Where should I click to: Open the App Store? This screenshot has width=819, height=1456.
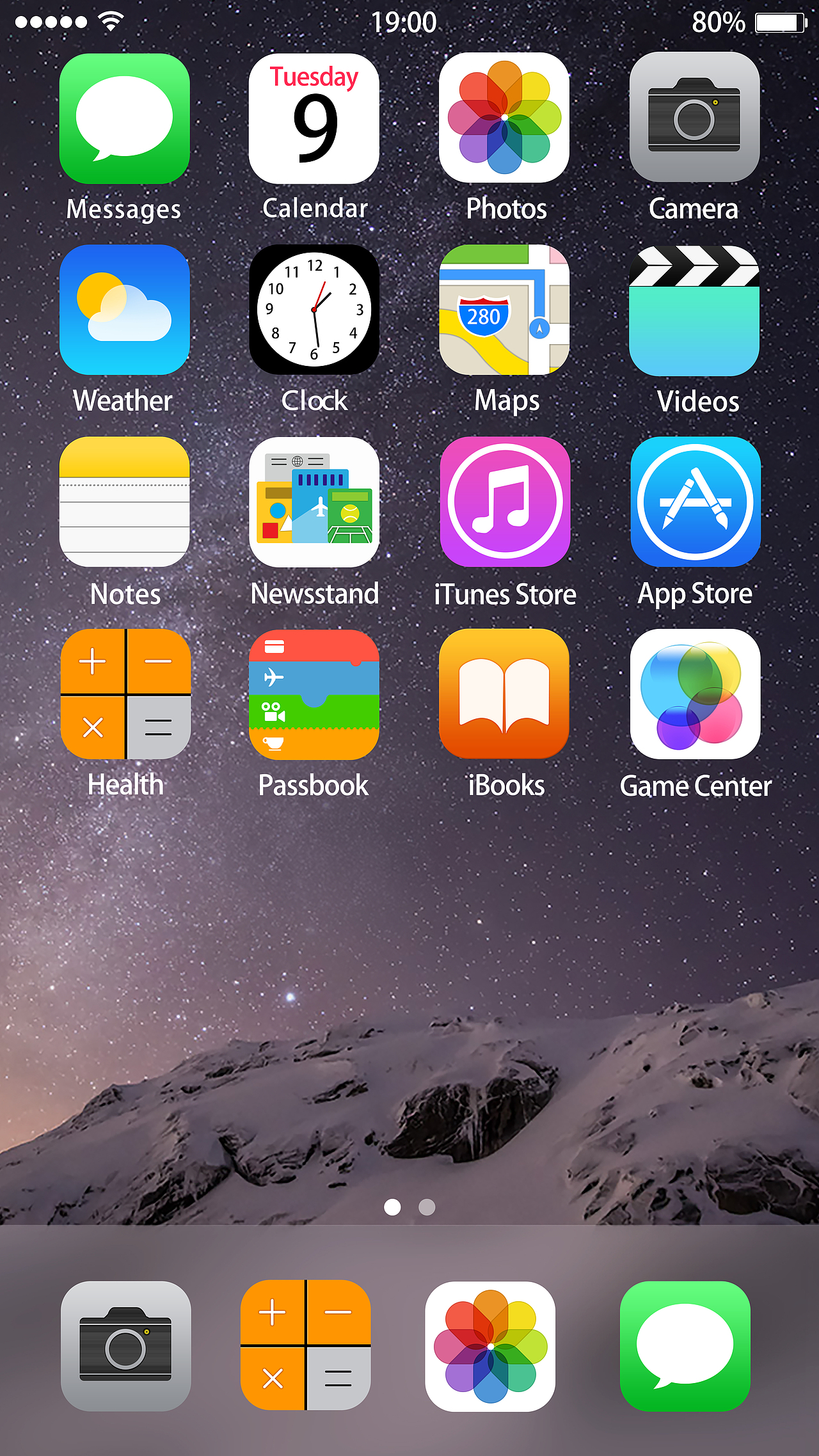(695, 502)
